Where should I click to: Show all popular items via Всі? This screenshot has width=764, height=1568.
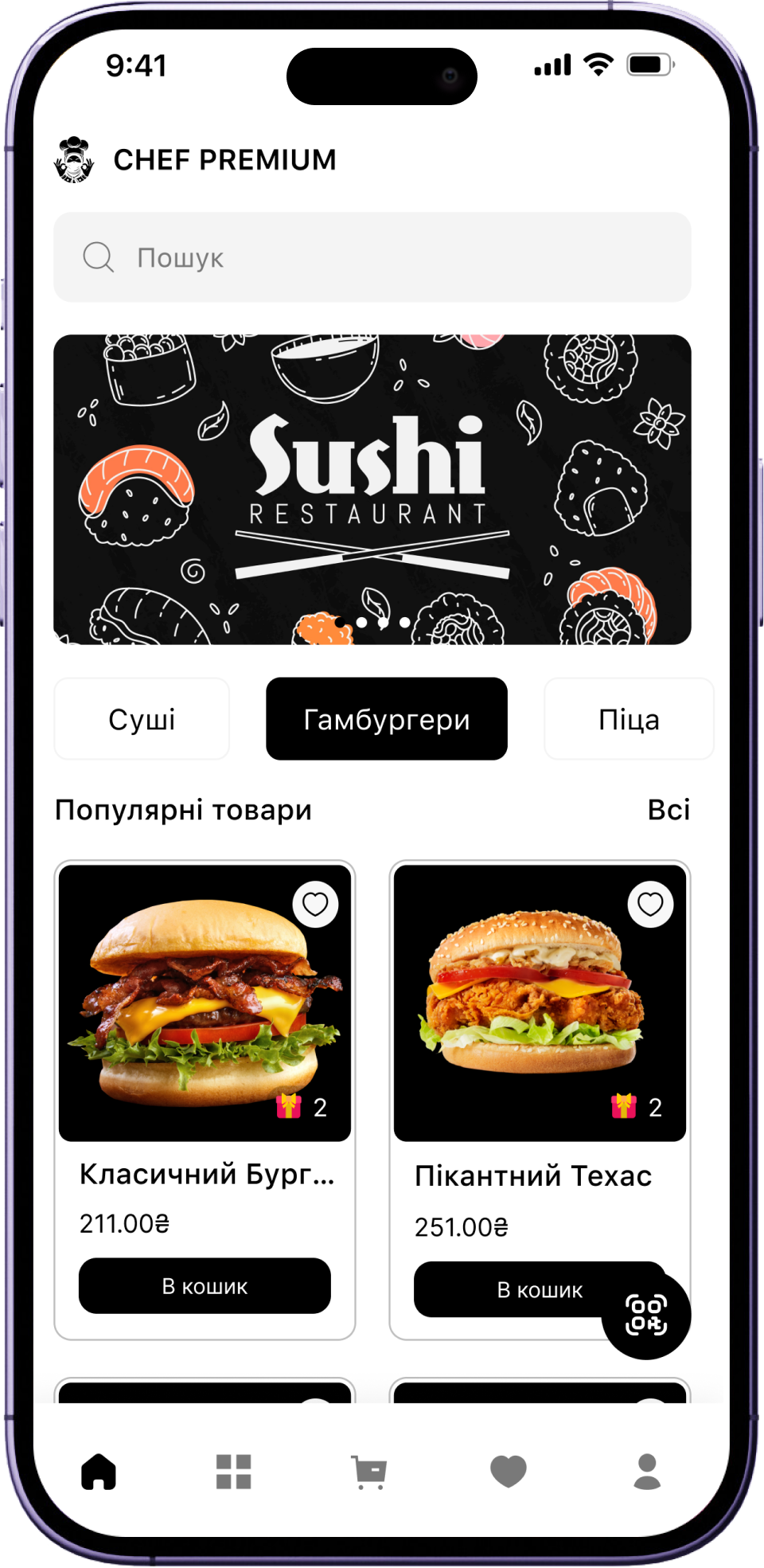click(668, 810)
